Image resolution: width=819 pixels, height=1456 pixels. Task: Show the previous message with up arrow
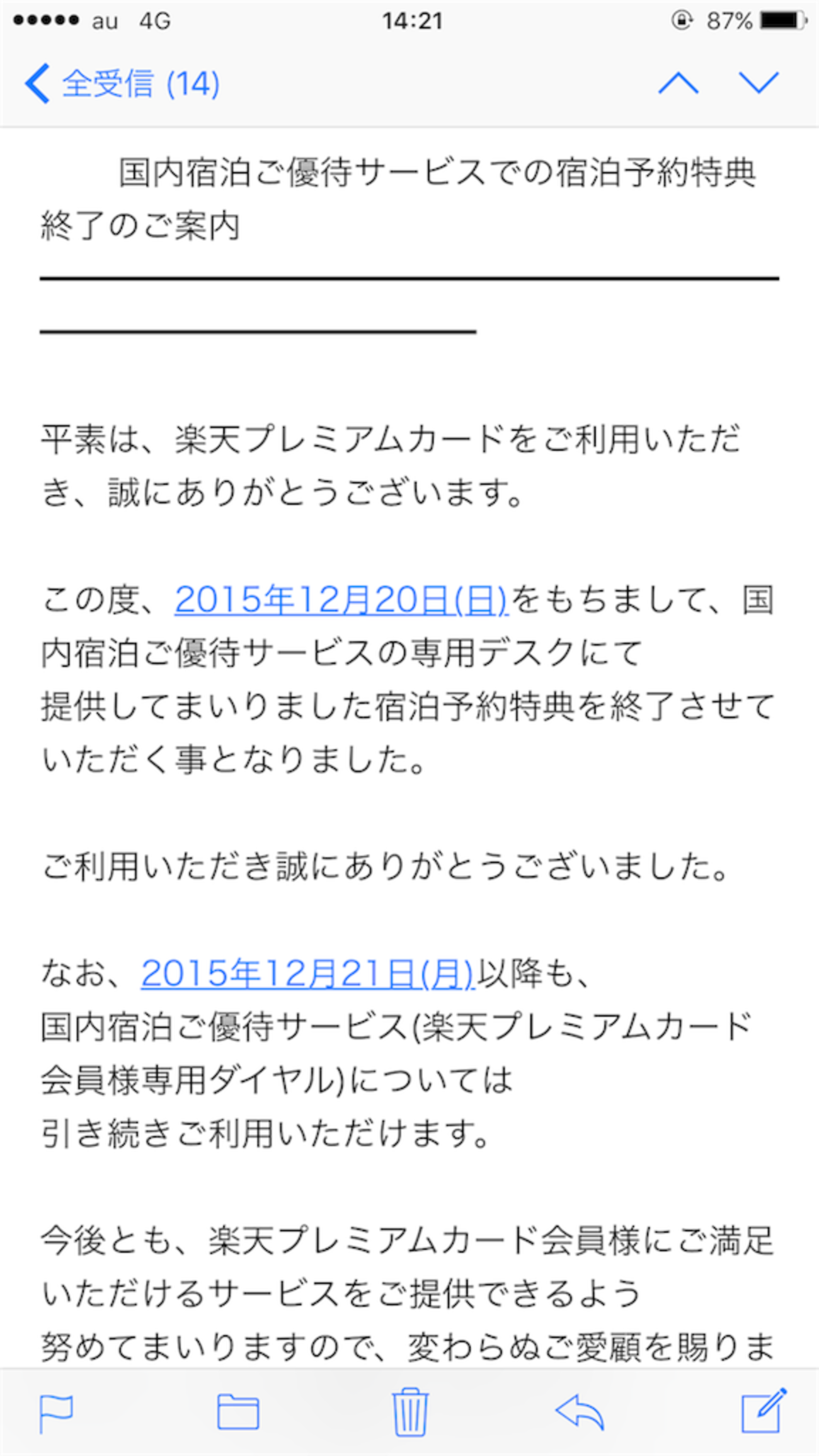pos(678,83)
